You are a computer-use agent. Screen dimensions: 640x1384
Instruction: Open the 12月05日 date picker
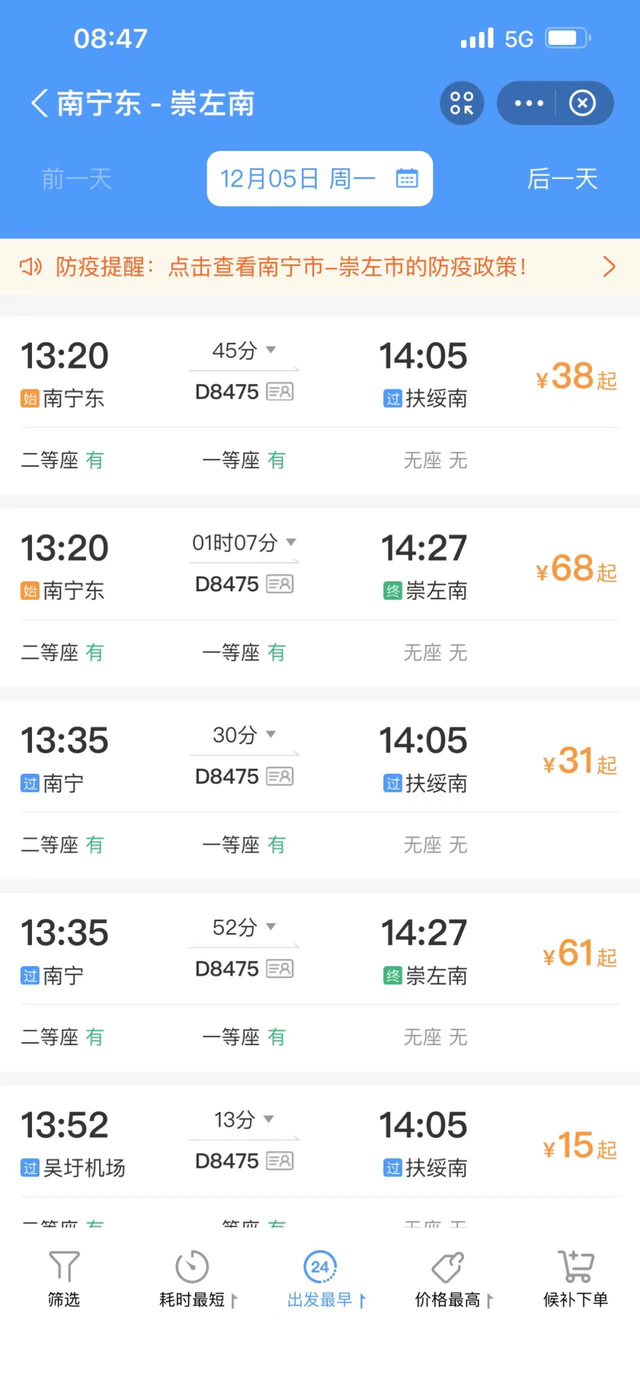coord(320,179)
